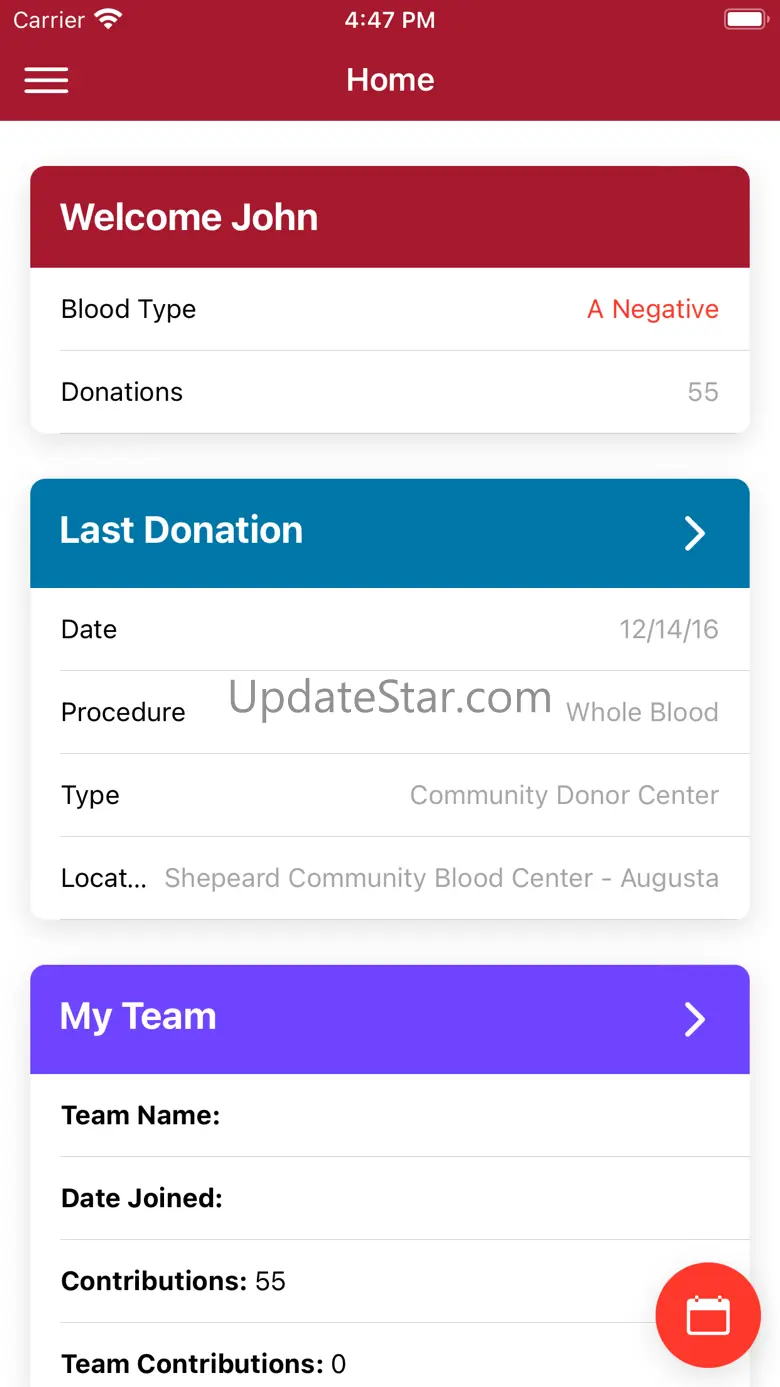Open the My Team section
This screenshot has width=780, height=1387.
coord(390,1019)
